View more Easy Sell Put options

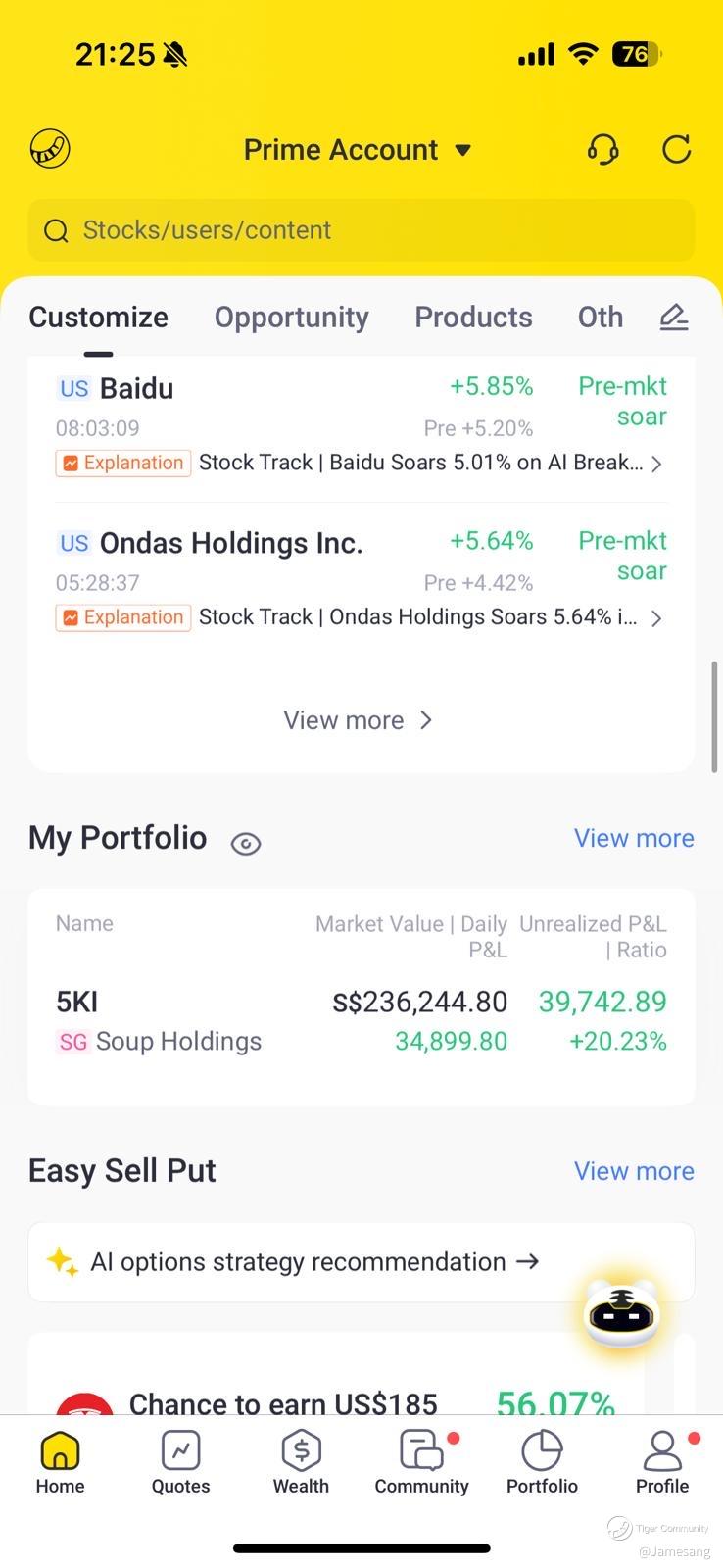coord(633,1171)
